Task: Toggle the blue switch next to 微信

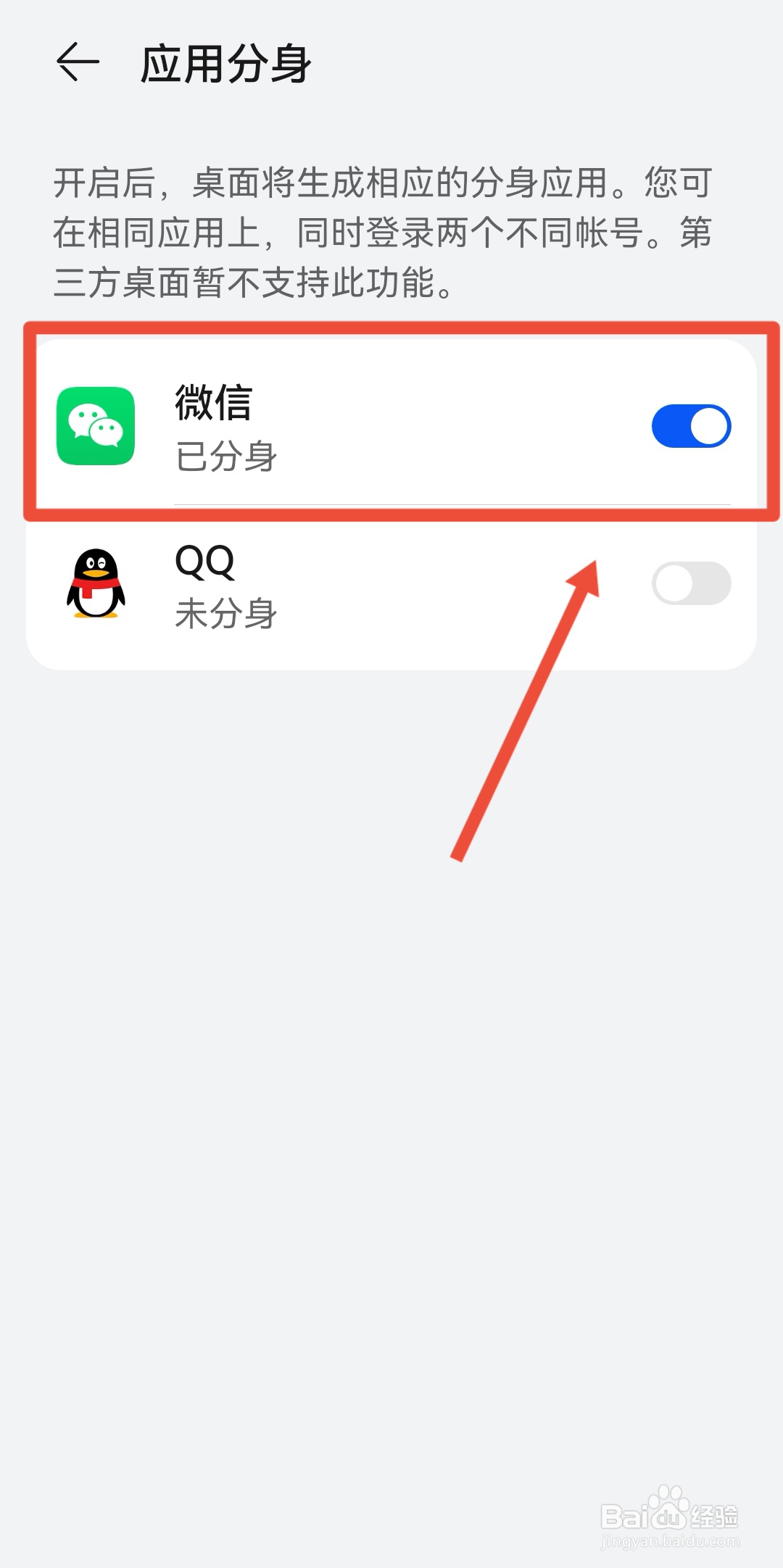Action: [692, 426]
